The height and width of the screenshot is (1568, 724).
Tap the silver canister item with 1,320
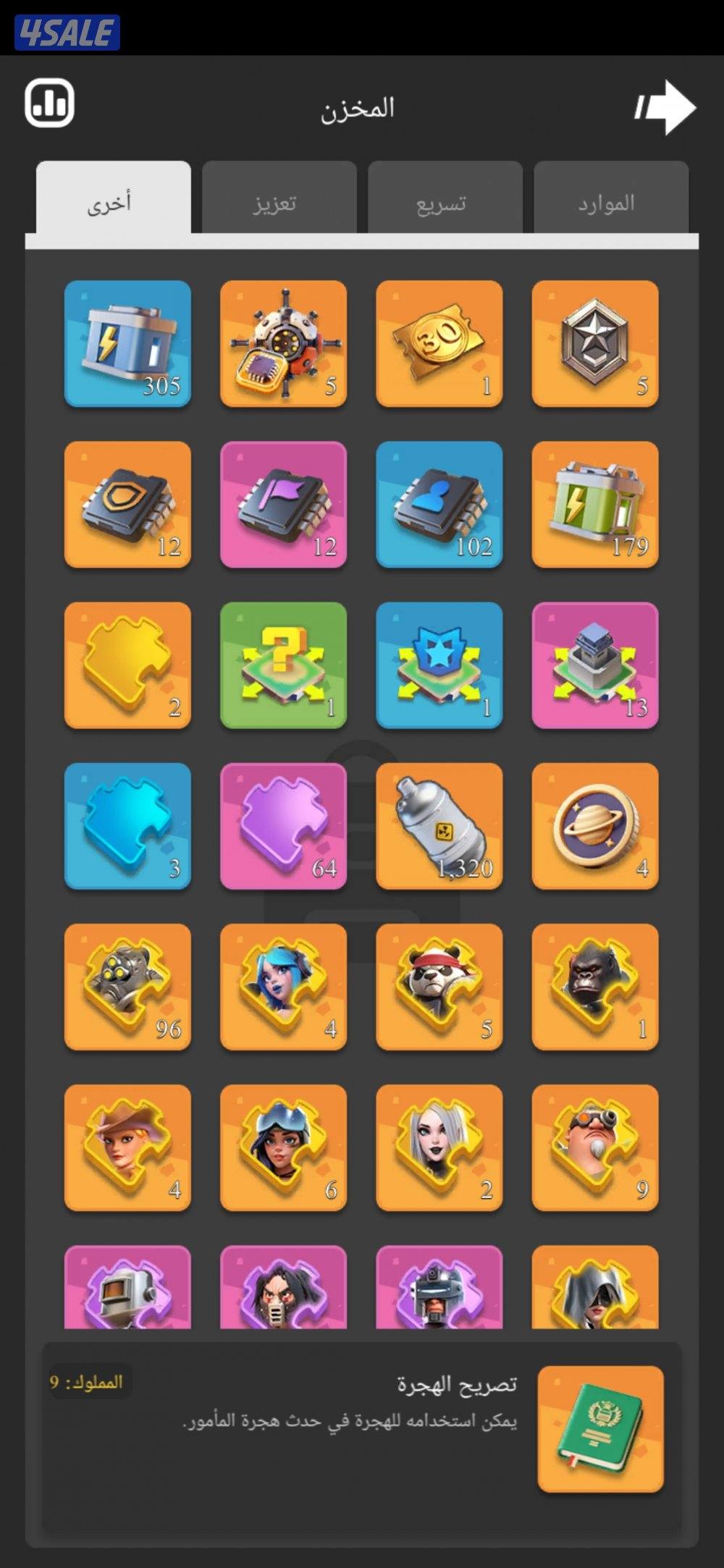tap(439, 825)
